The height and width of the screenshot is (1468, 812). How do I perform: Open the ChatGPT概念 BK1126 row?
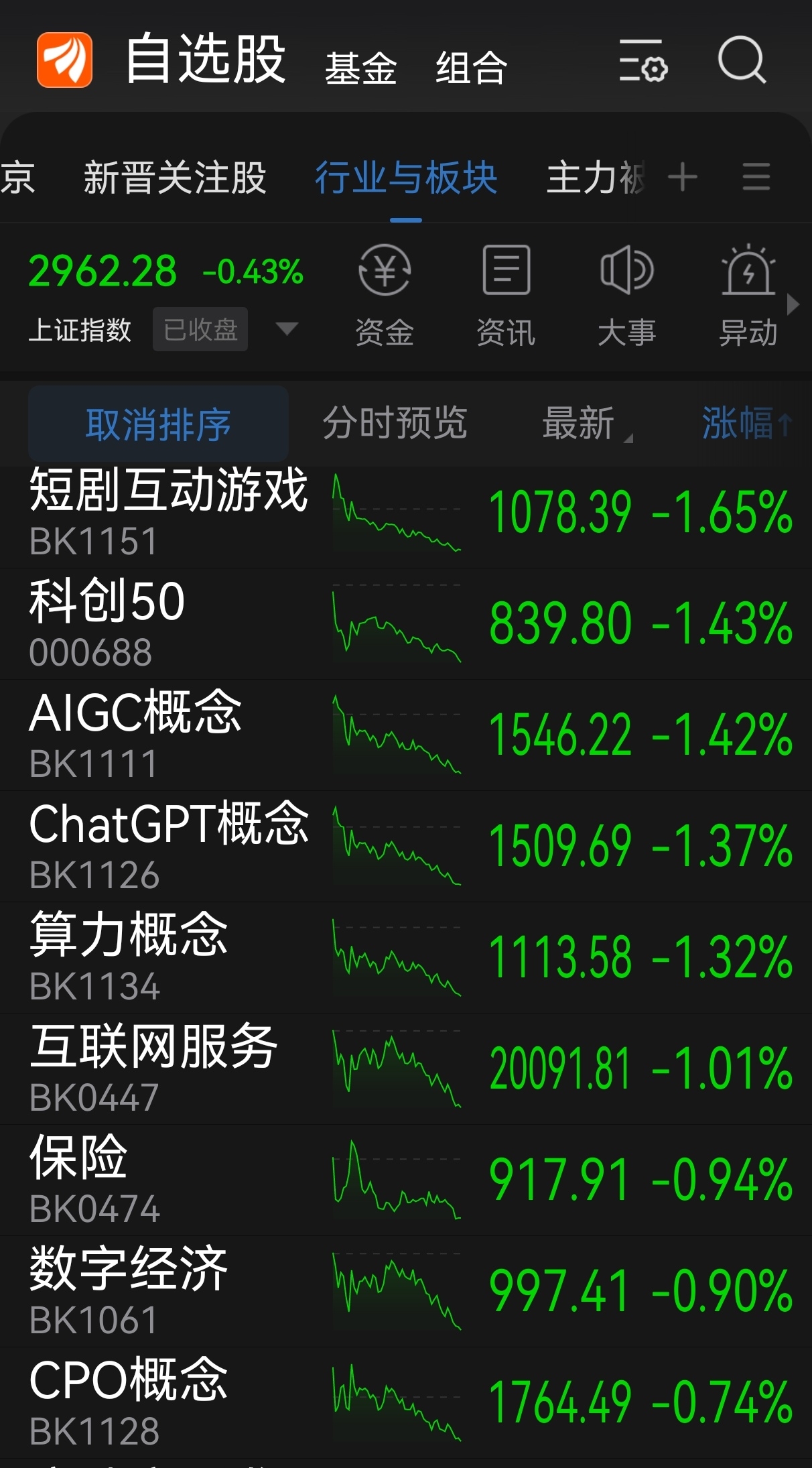click(x=406, y=847)
